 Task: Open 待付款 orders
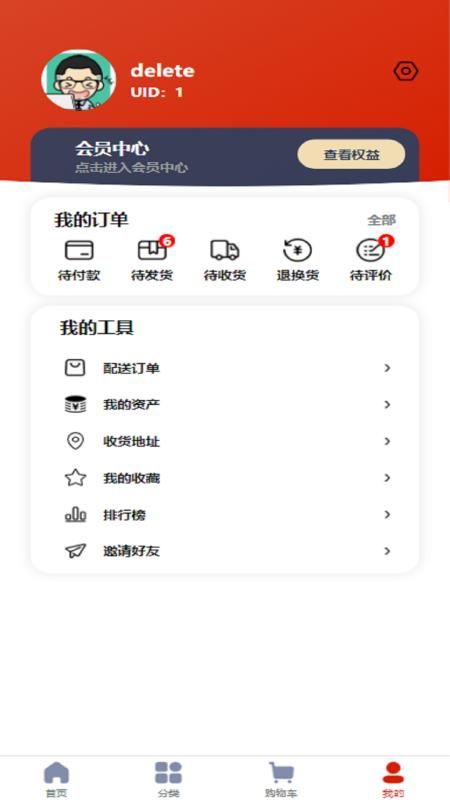click(x=79, y=261)
